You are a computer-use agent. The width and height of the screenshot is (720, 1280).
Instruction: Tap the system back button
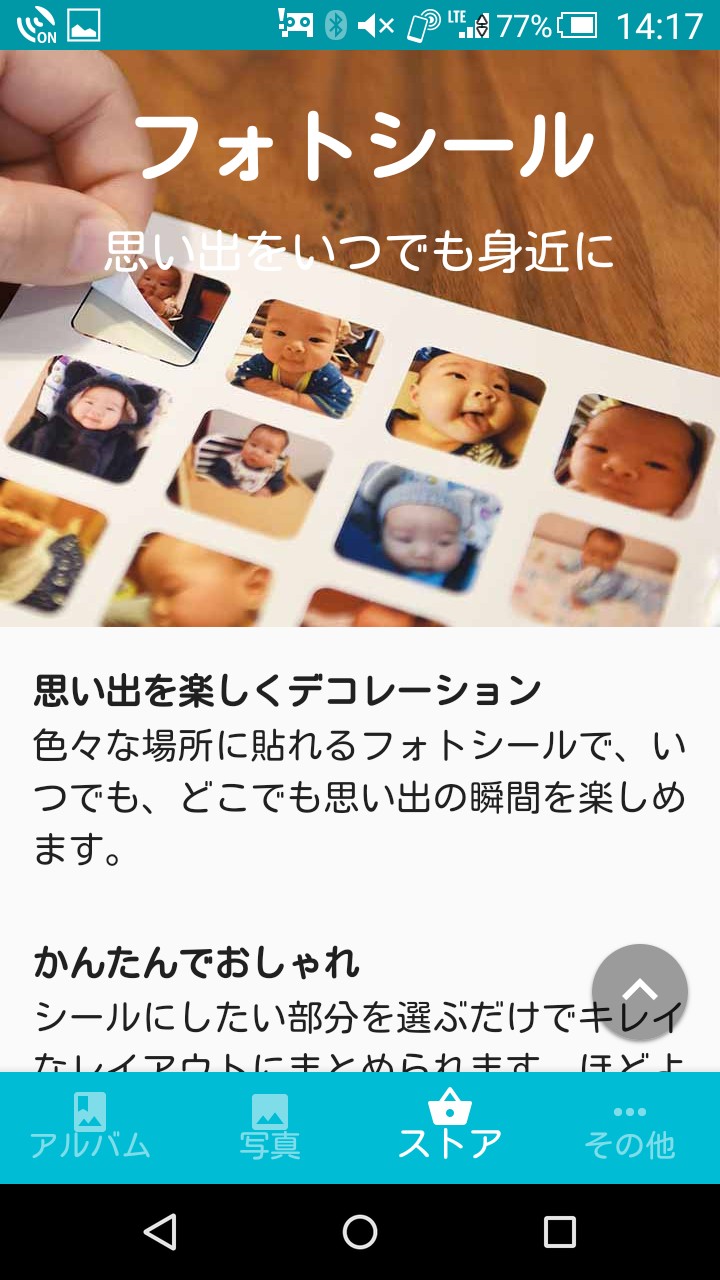[x=160, y=1232]
